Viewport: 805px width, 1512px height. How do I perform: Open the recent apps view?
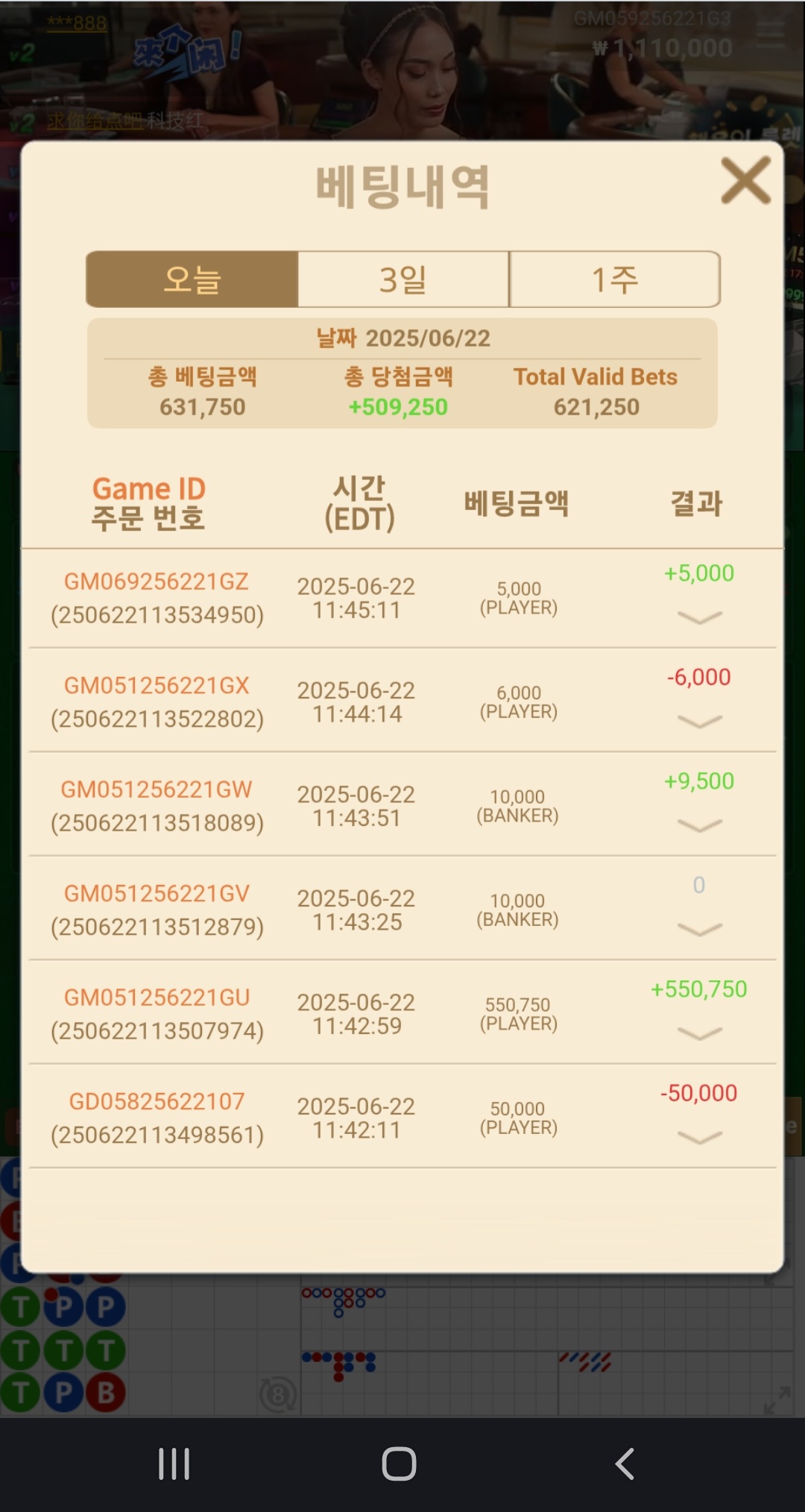pyautogui.click(x=174, y=1464)
